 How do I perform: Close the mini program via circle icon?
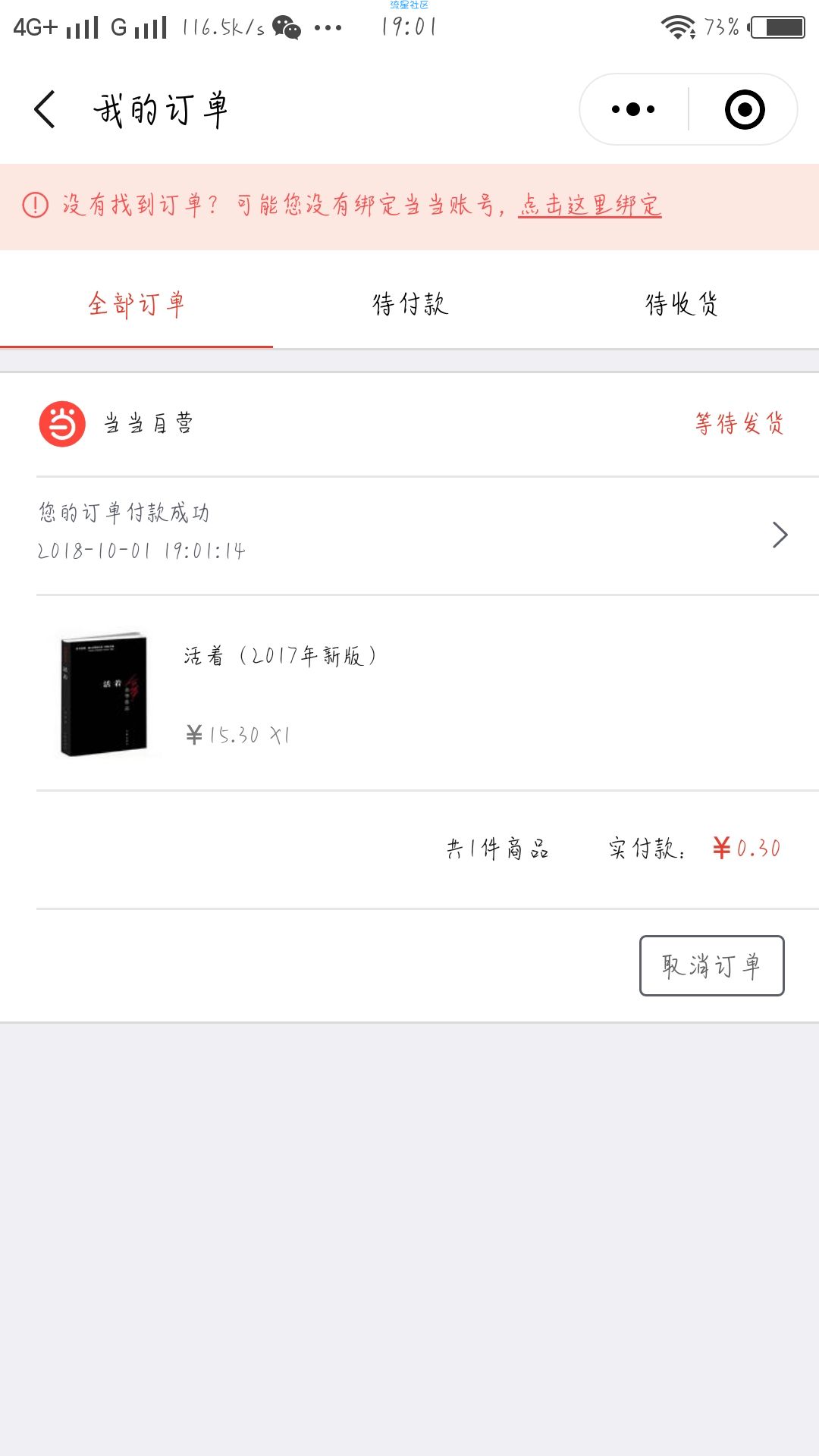745,109
